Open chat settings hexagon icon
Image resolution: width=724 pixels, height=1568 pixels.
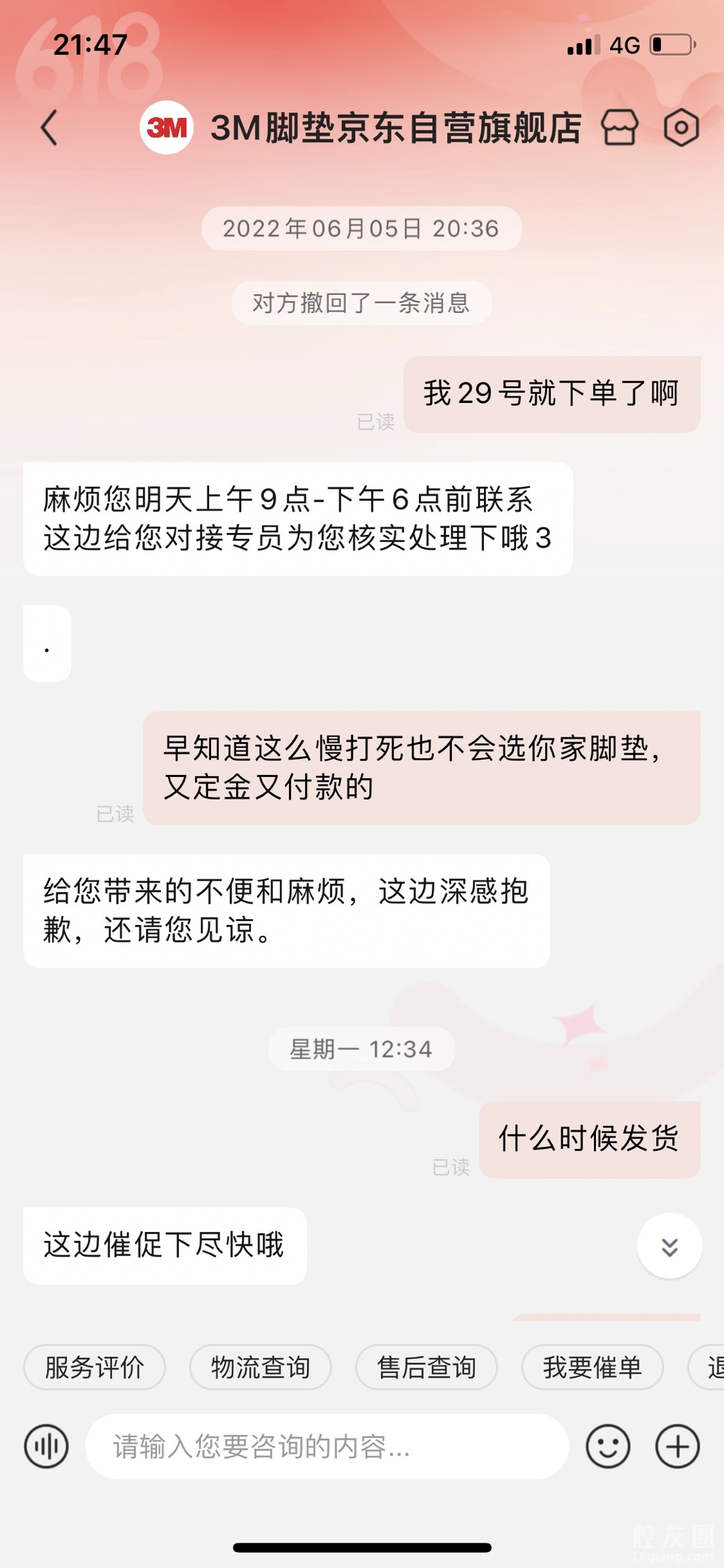click(681, 127)
